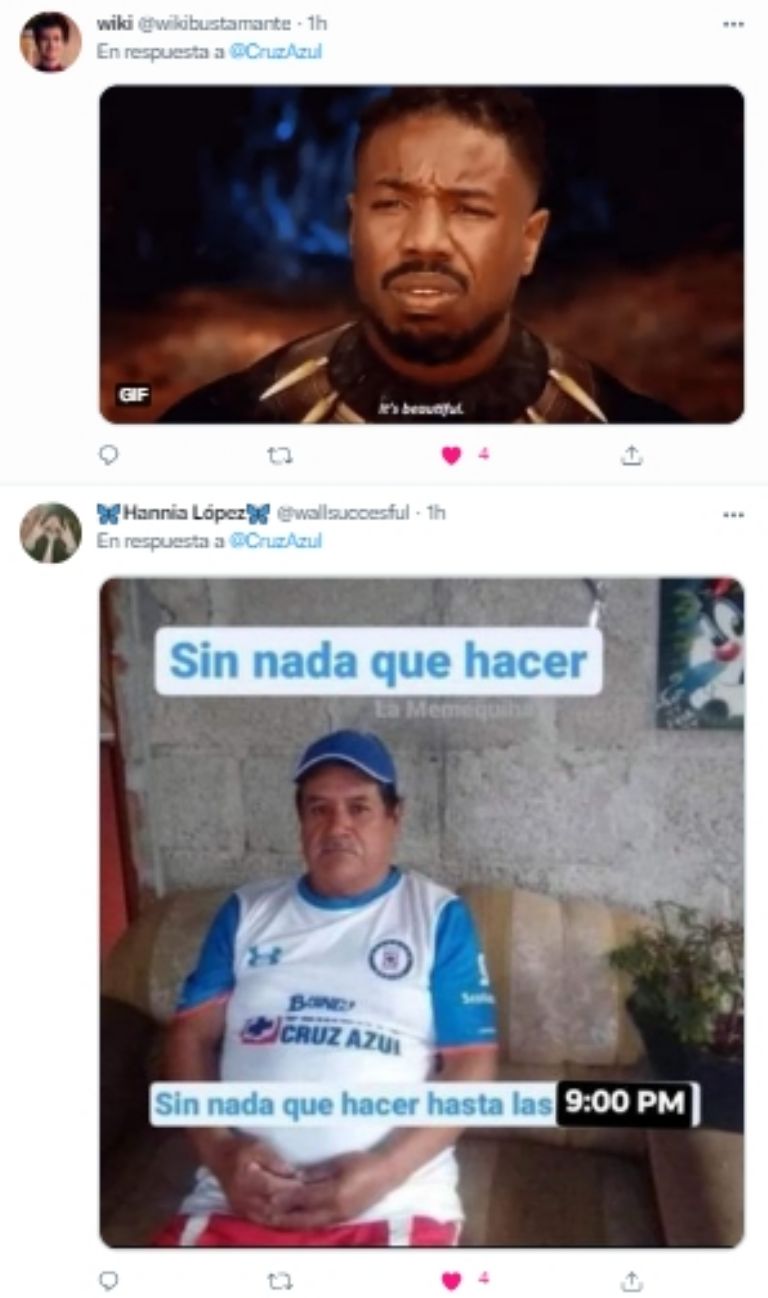Retweet Hannia López's tweet
Viewport: 768px width, 1298px height.
pyautogui.click(x=280, y=1280)
